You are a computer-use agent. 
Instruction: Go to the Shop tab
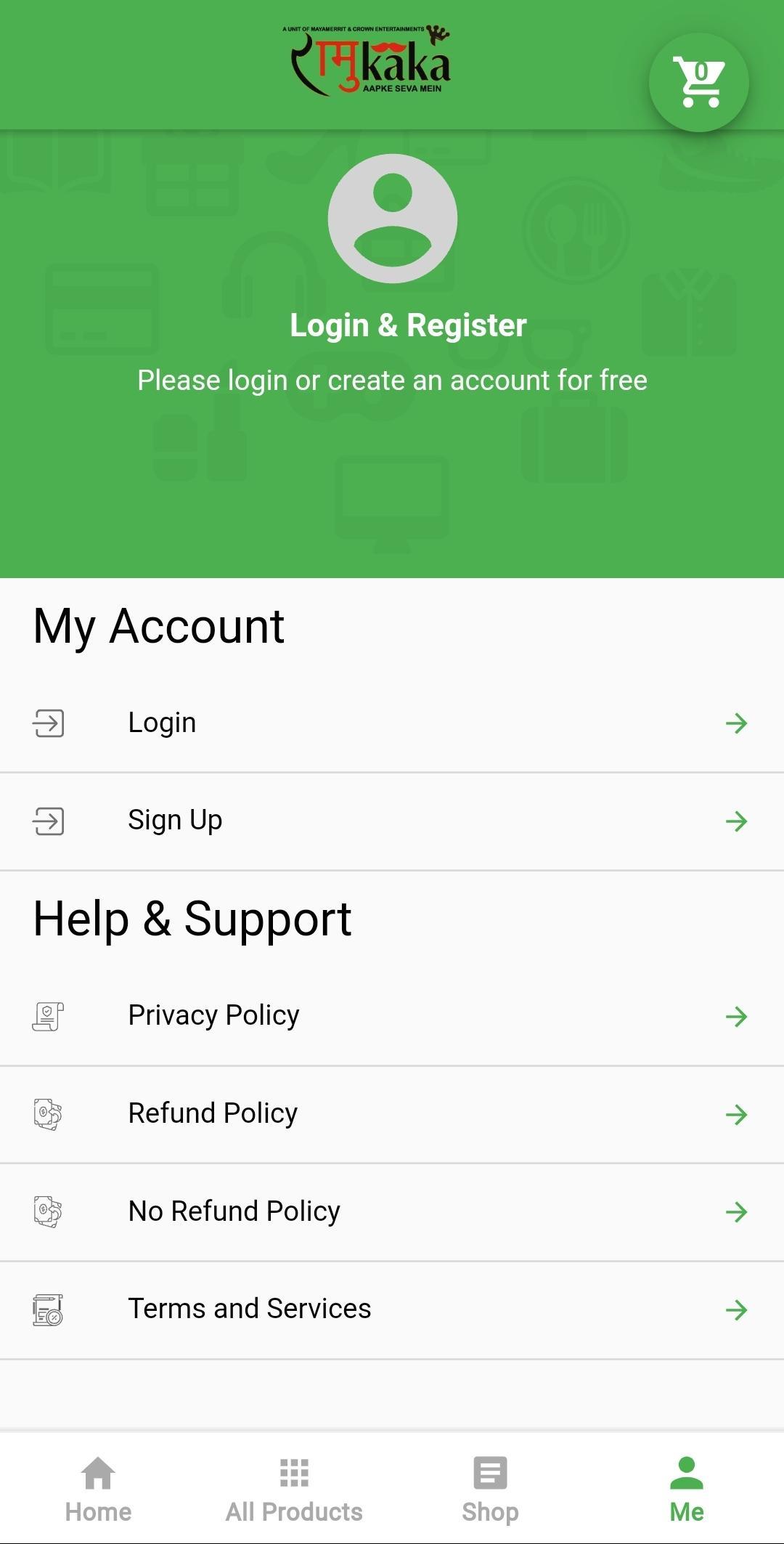(490, 1489)
